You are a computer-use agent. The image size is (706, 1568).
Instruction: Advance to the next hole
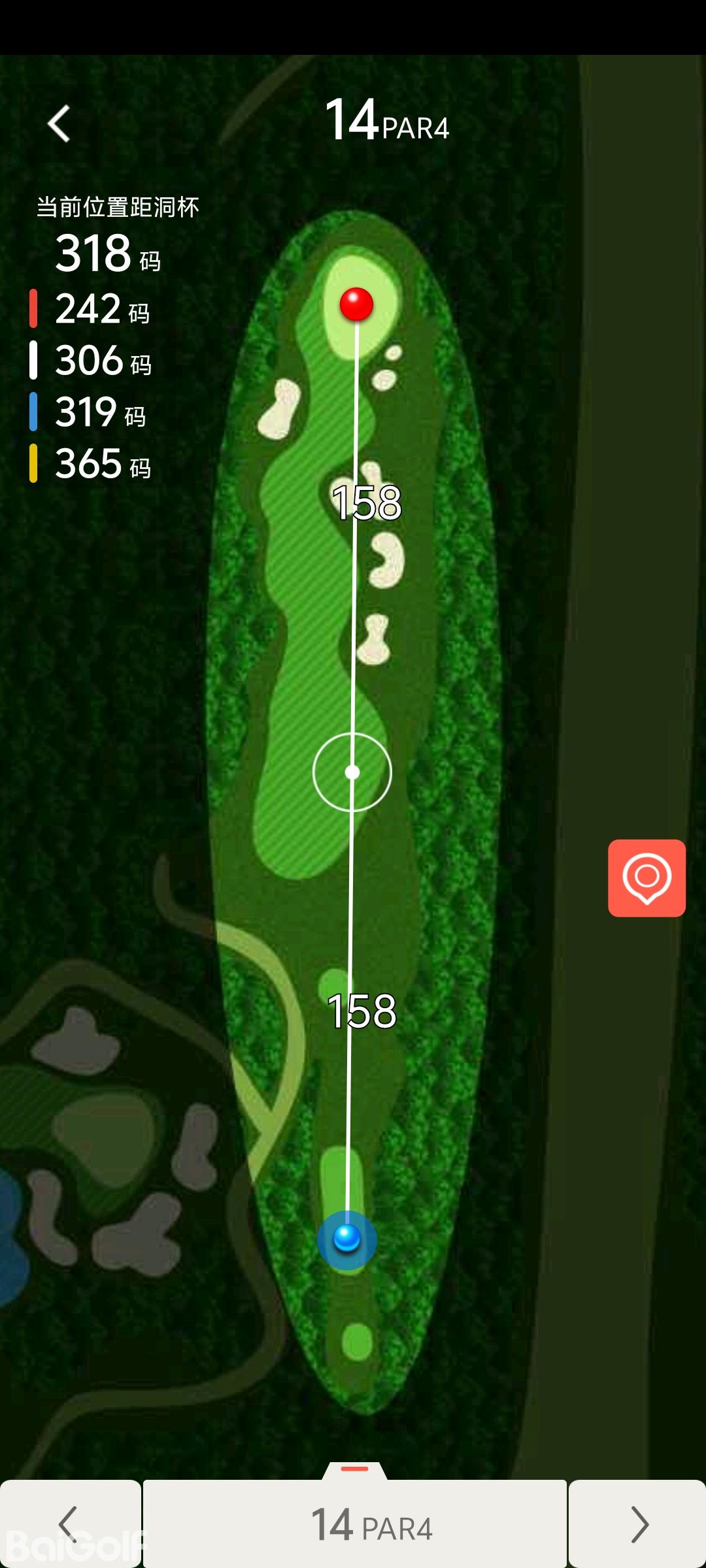(638, 1524)
